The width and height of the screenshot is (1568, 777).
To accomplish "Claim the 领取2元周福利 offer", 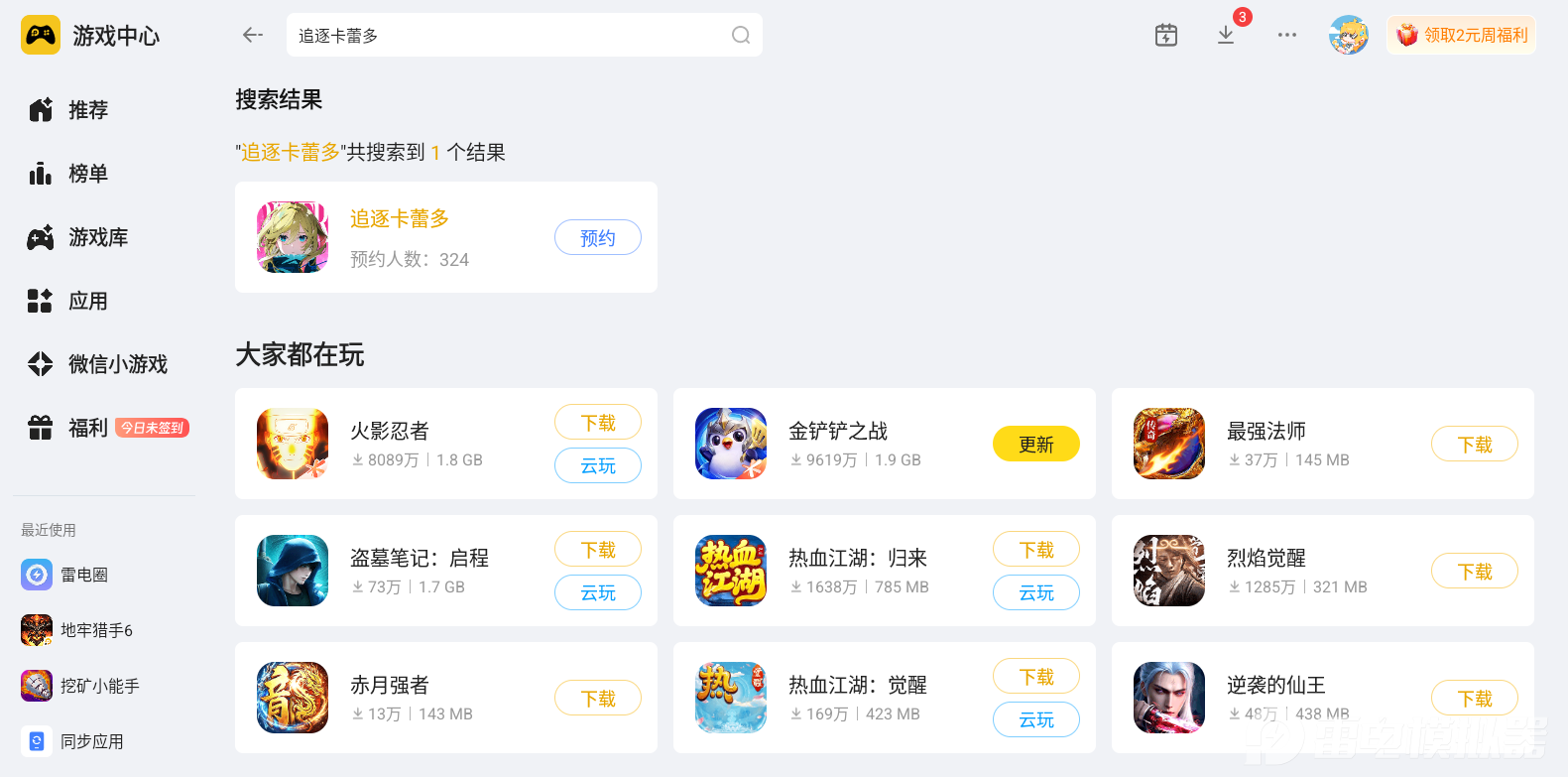I will click(1461, 35).
